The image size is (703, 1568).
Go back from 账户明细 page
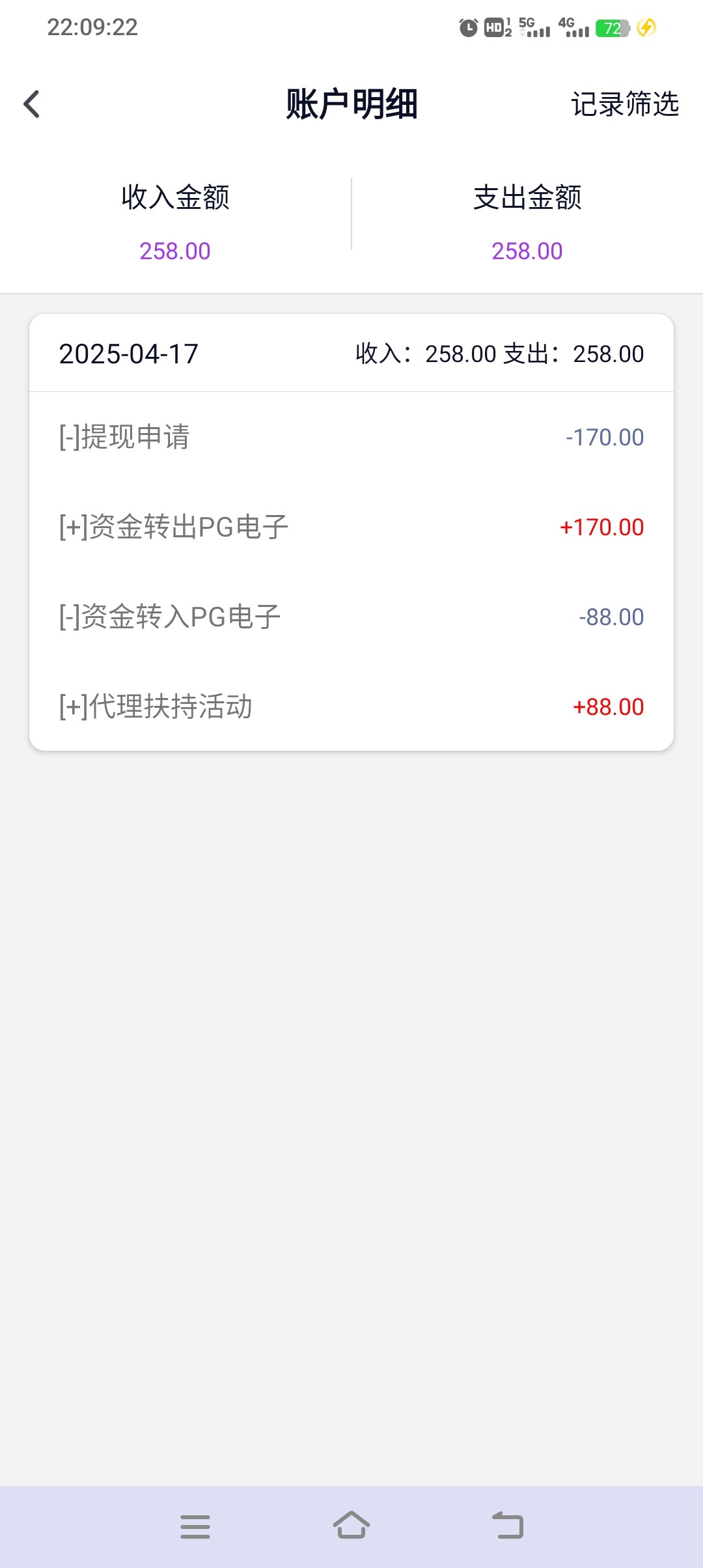point(31,104)
